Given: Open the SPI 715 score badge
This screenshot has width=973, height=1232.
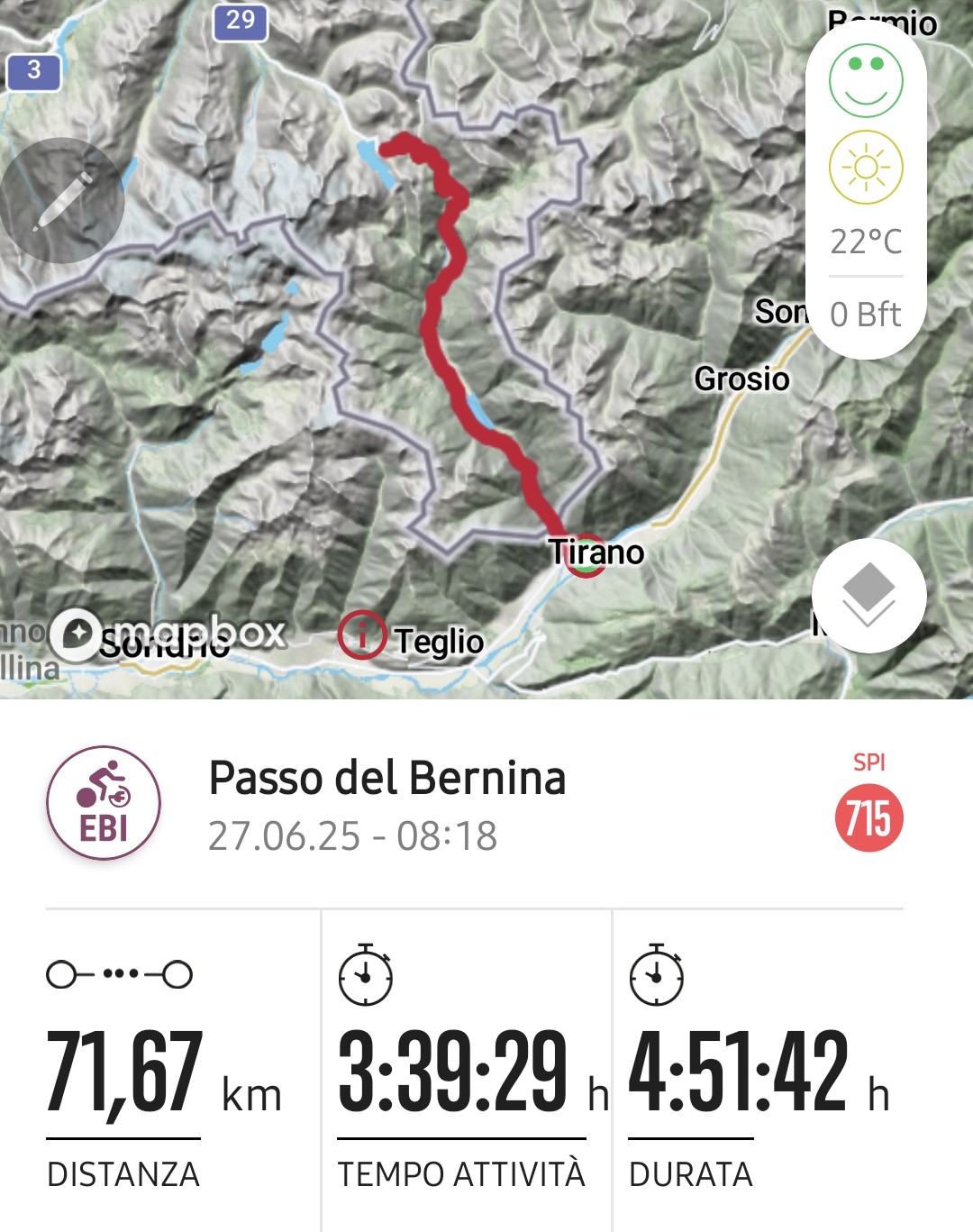Looking at the screenshot, I should point(868,817).
